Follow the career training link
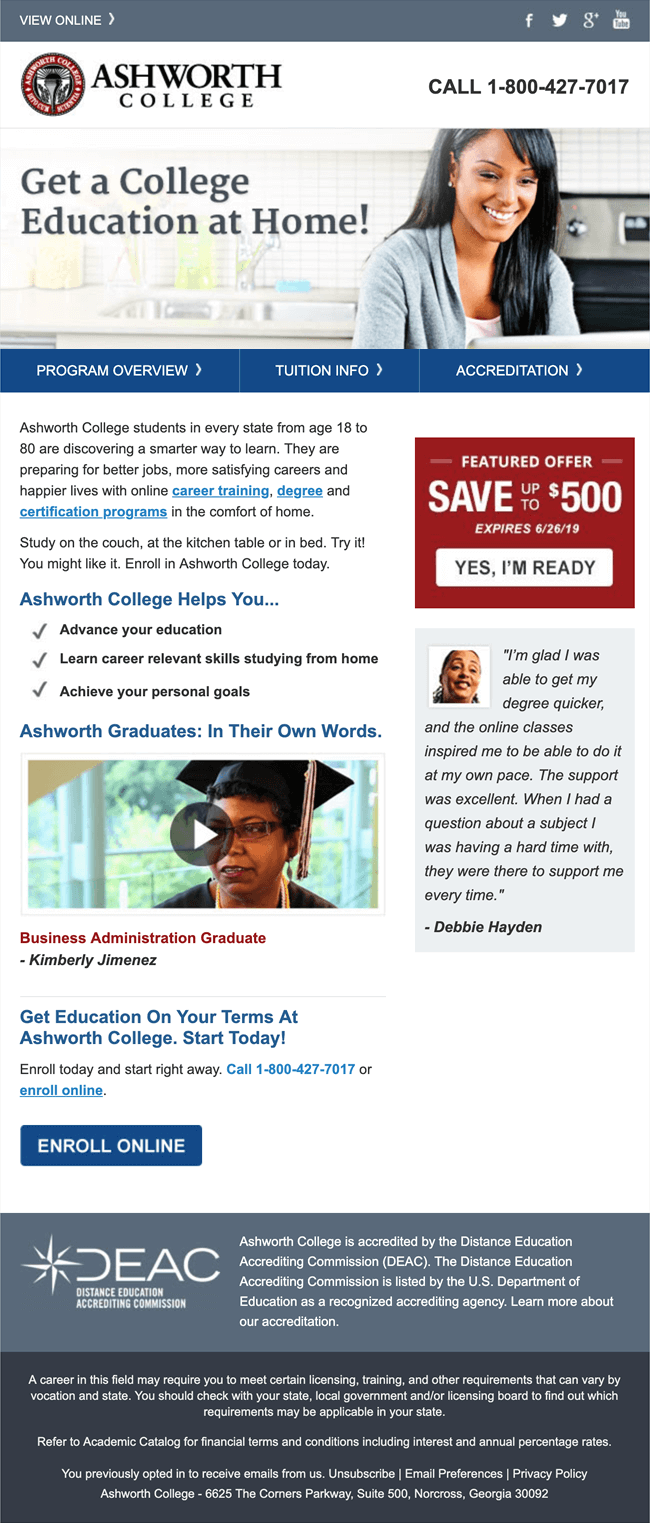The width and height of the screenshot is (650, 1523). tap(220, 491)
